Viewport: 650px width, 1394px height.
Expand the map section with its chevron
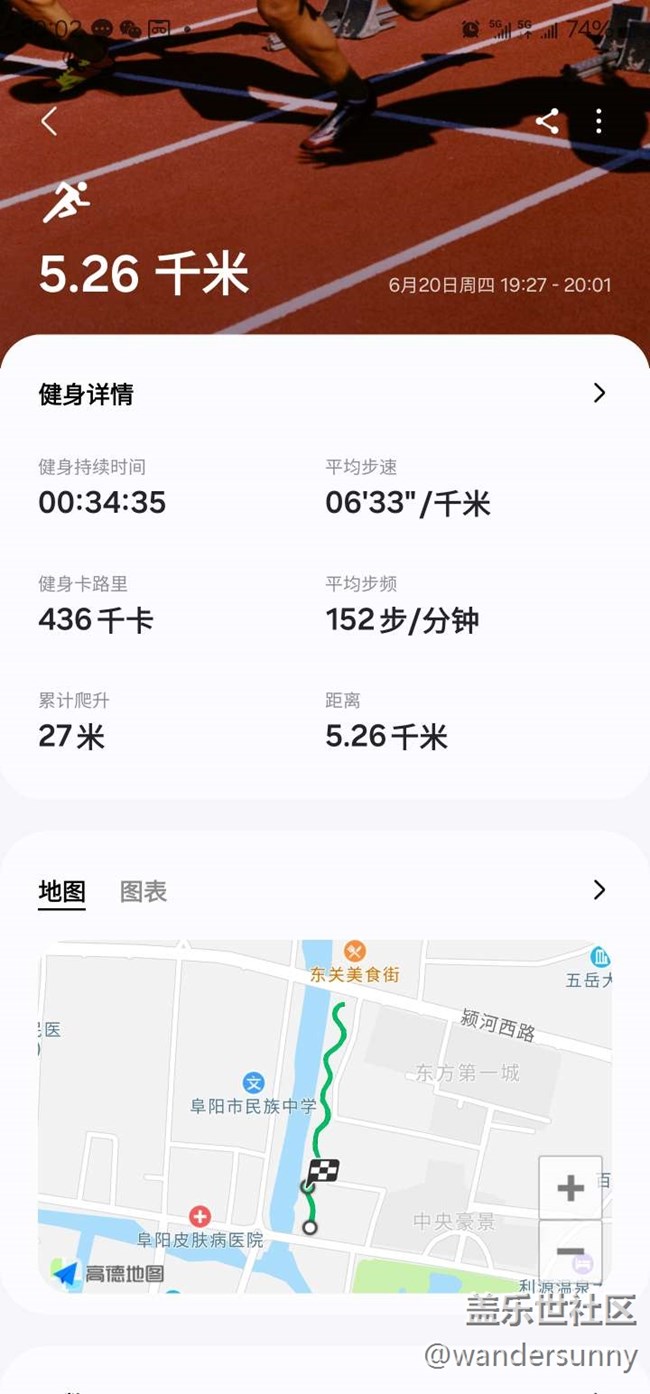coord(599,890)
